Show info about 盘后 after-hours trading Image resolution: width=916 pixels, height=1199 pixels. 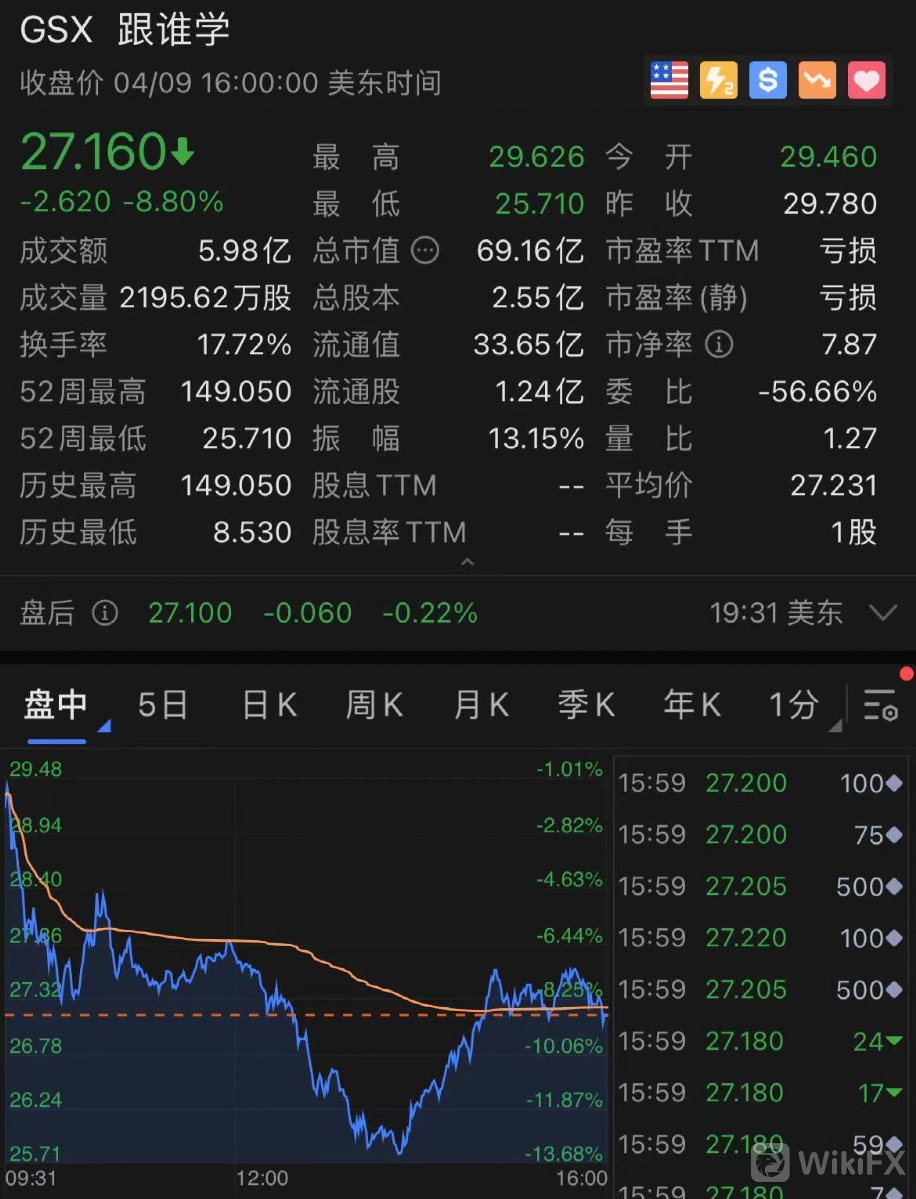click(105, 613)
